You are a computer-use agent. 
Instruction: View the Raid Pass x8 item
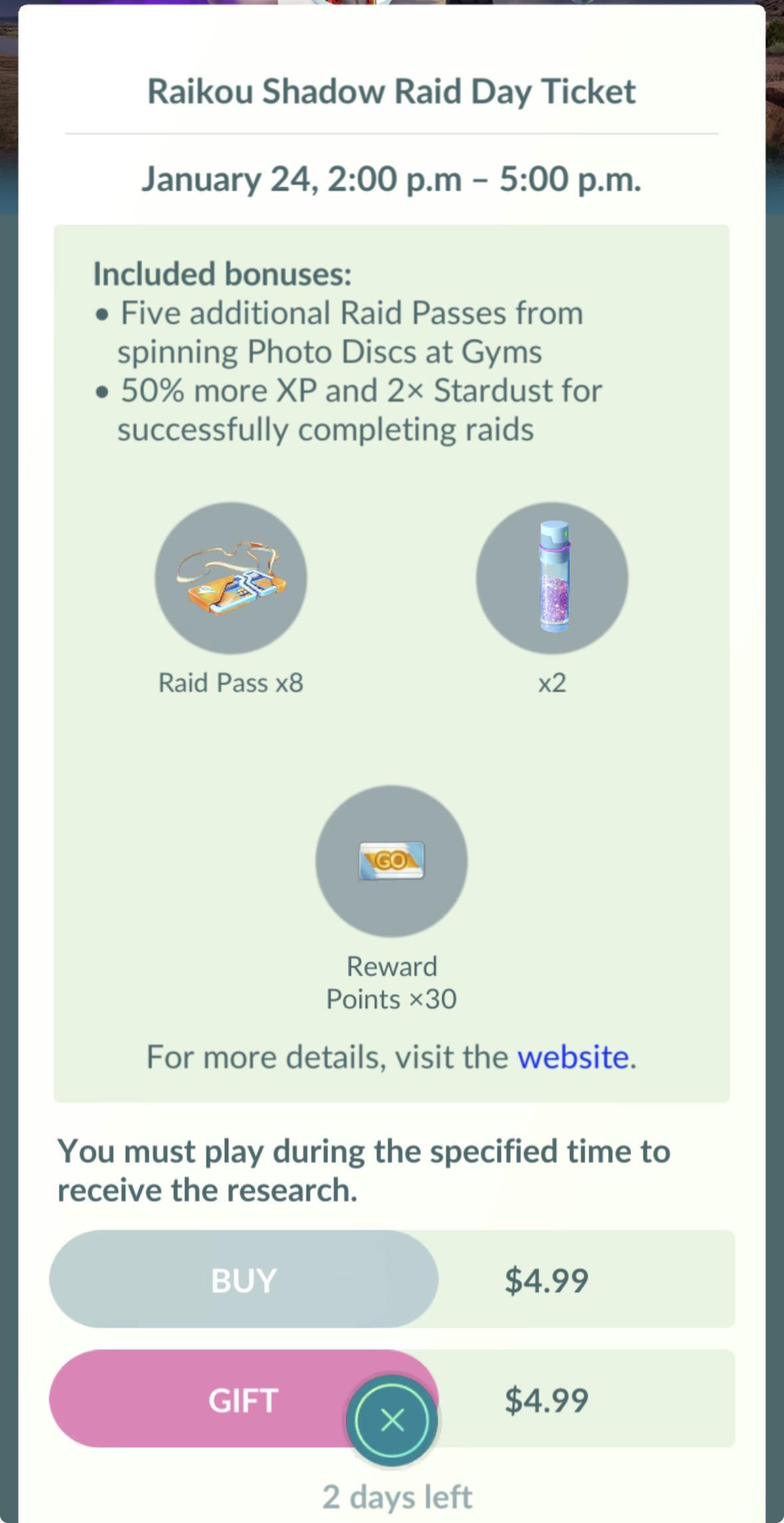coord(231,578)
